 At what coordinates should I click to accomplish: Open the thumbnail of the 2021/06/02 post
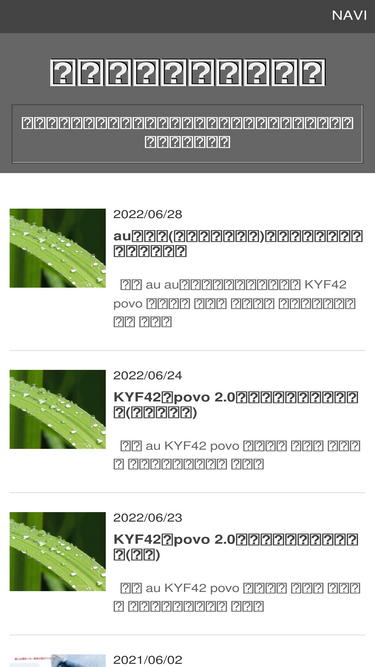click(58, 661)
